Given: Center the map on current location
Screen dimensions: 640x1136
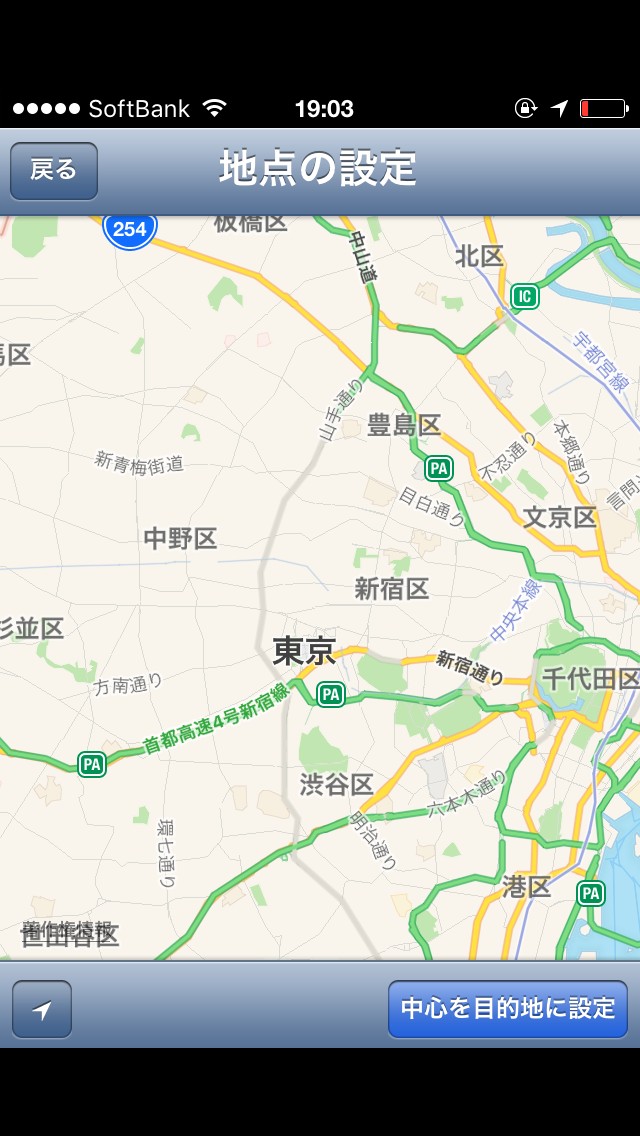Looking at the screenshot, I should [x=42, y=1009].
